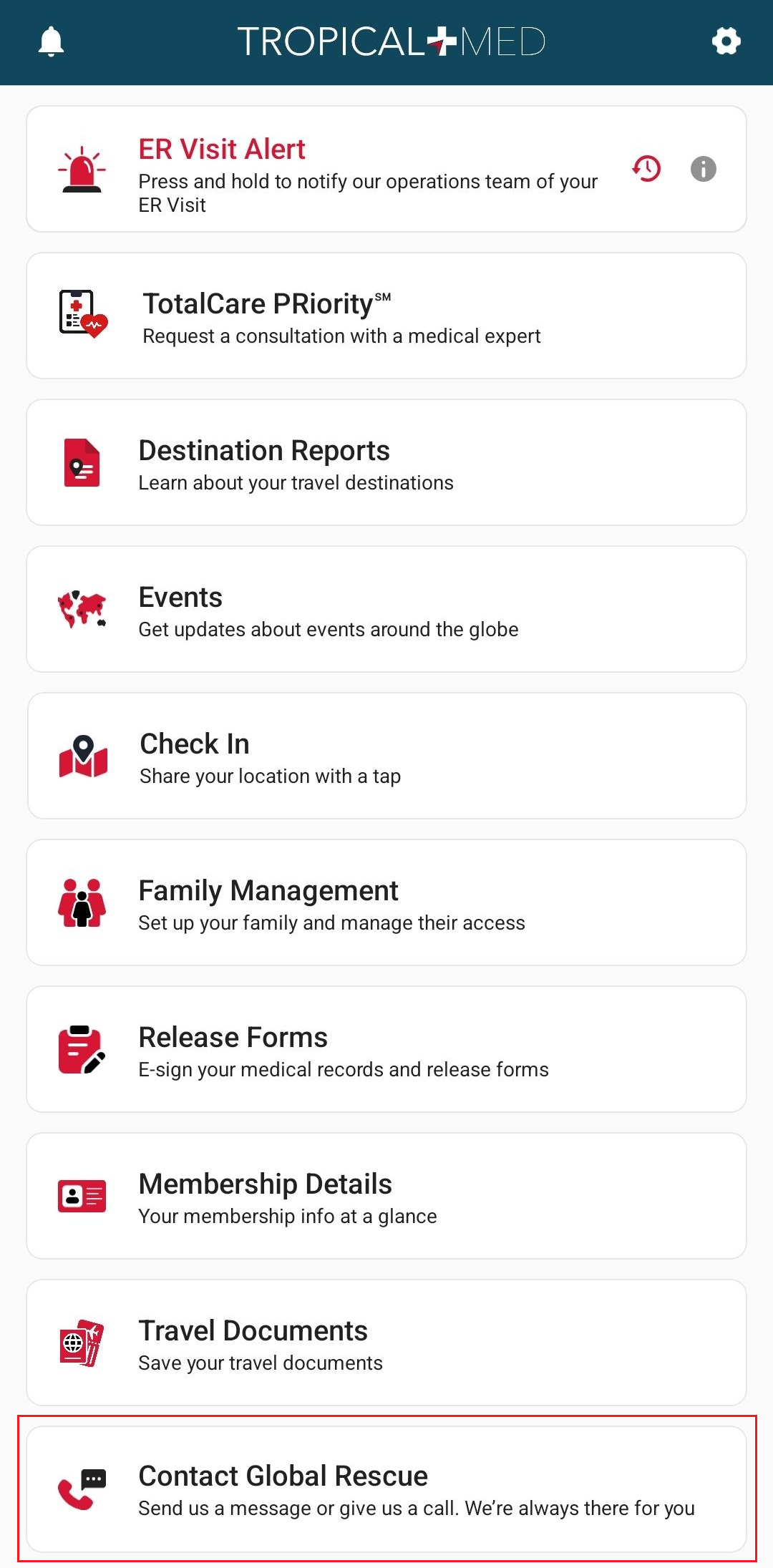
Task: Open TotalCare PRiority consultation
Action: (x=386, y=316)
